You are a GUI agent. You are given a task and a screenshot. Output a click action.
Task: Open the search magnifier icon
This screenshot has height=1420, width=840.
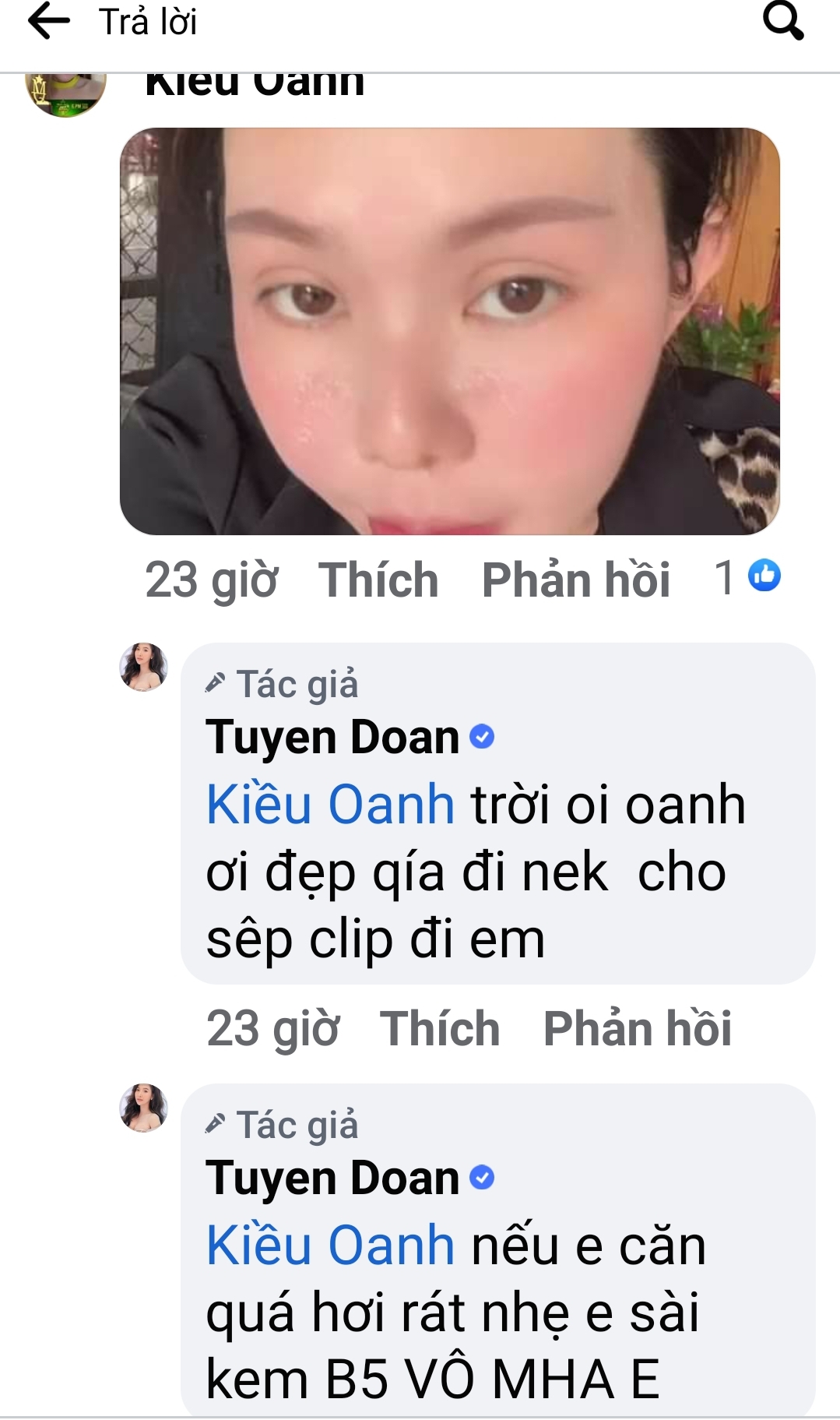[782, 21]
